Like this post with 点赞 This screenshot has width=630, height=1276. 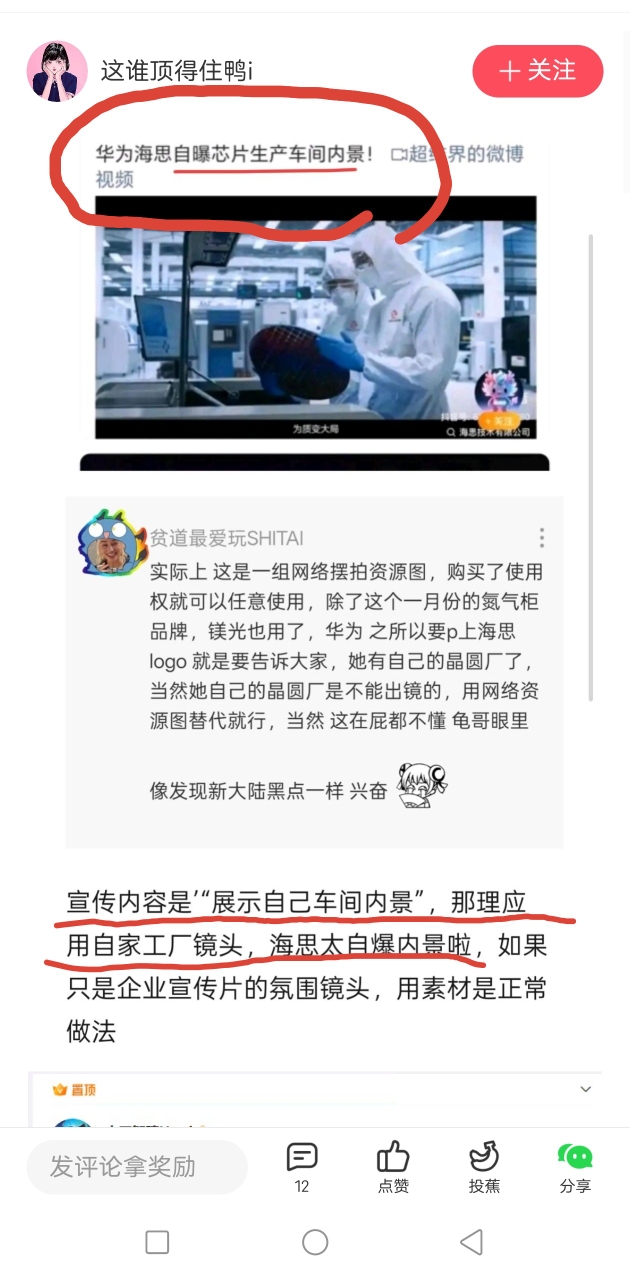coord(393,1166)
